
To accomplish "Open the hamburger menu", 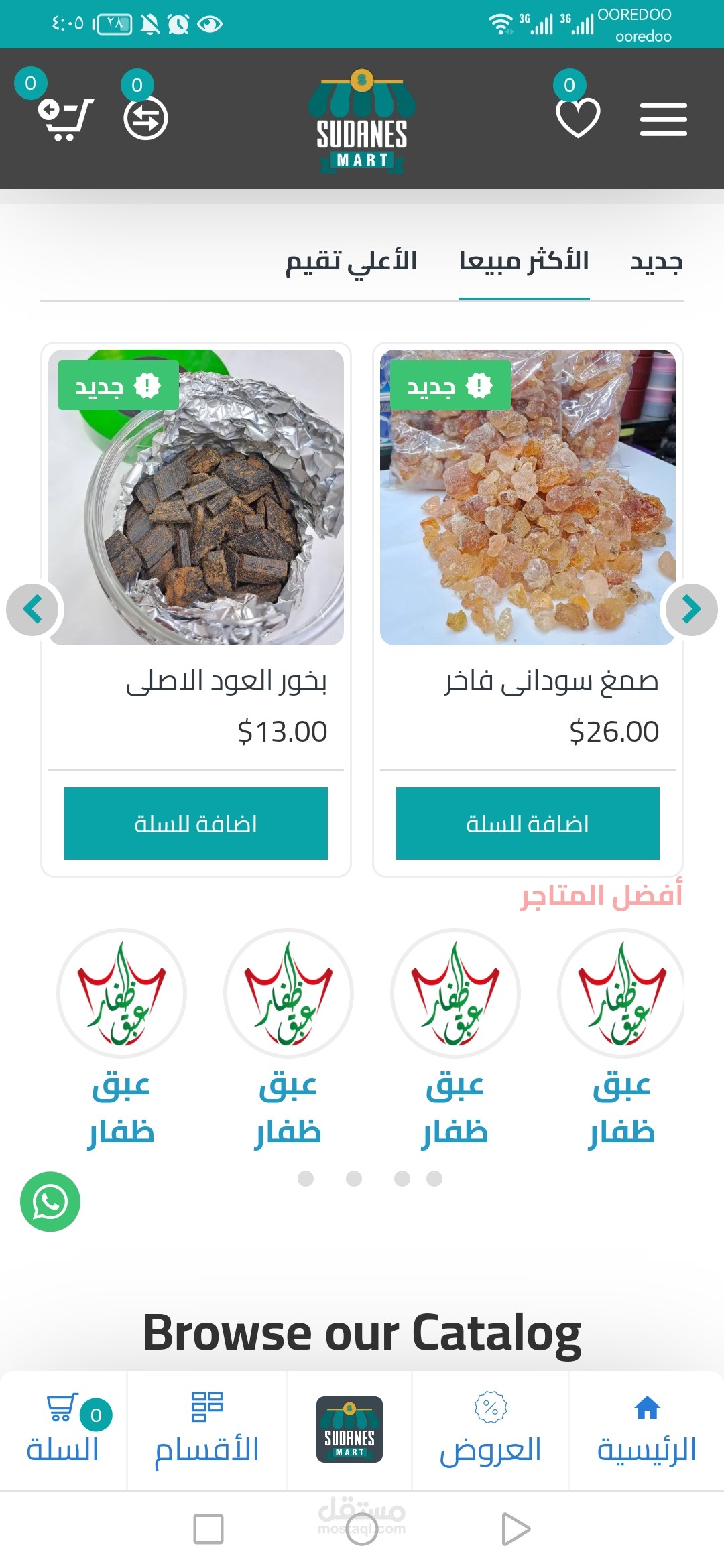I will 663,119.
